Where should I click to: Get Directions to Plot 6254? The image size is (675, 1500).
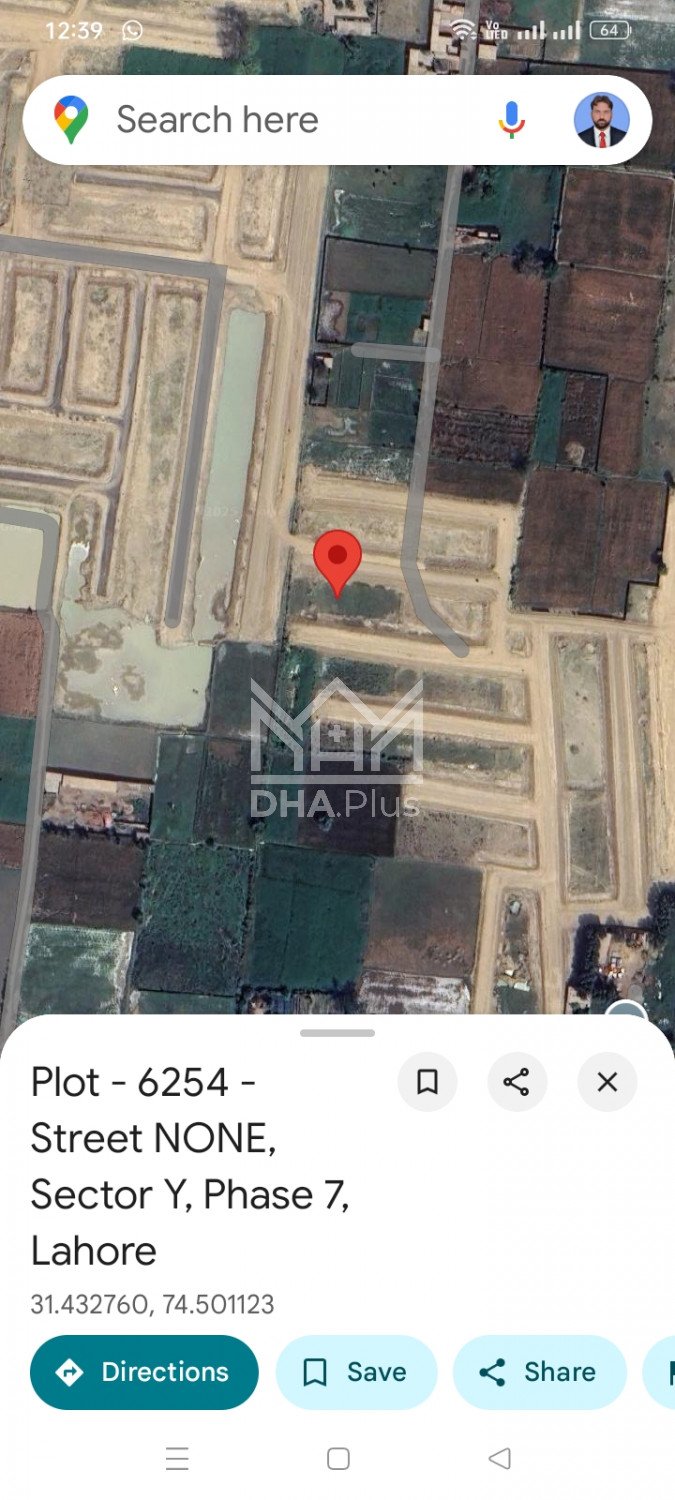[x=144, y=1372]
